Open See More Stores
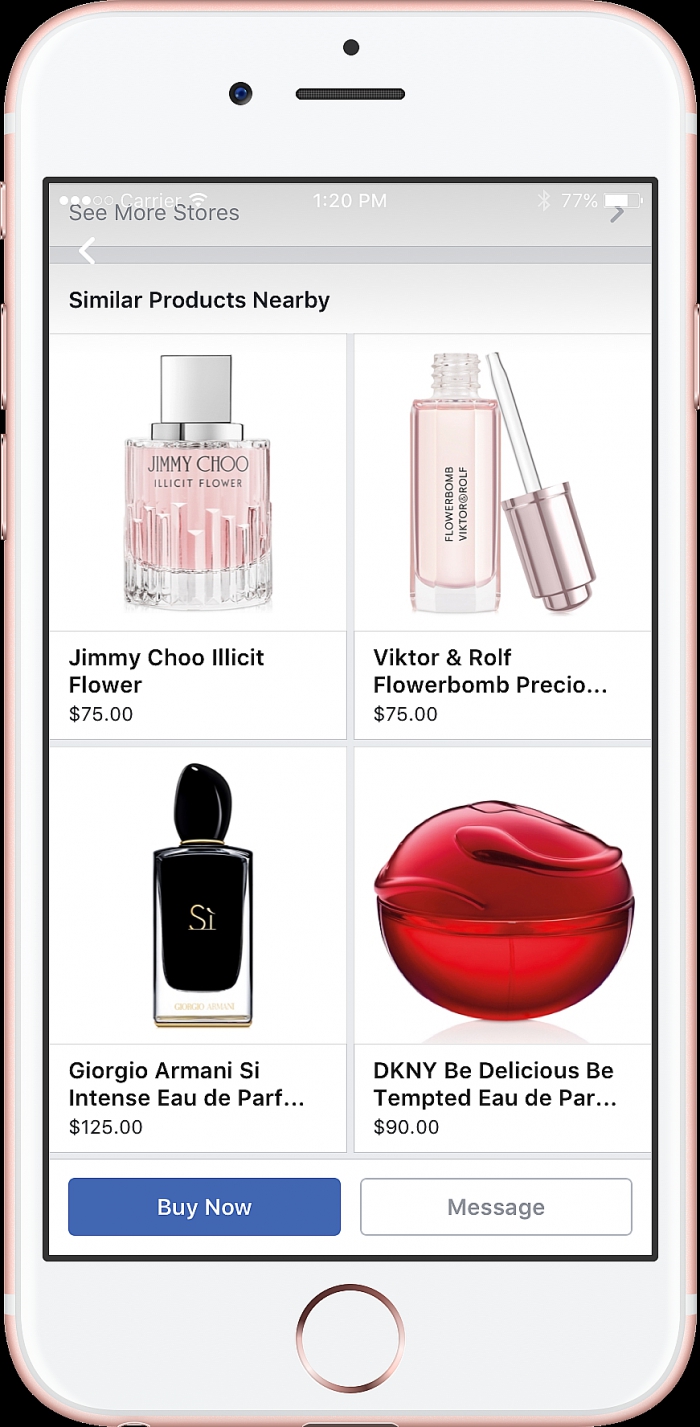The image size is (700, 1427). (x=154, y=213)
